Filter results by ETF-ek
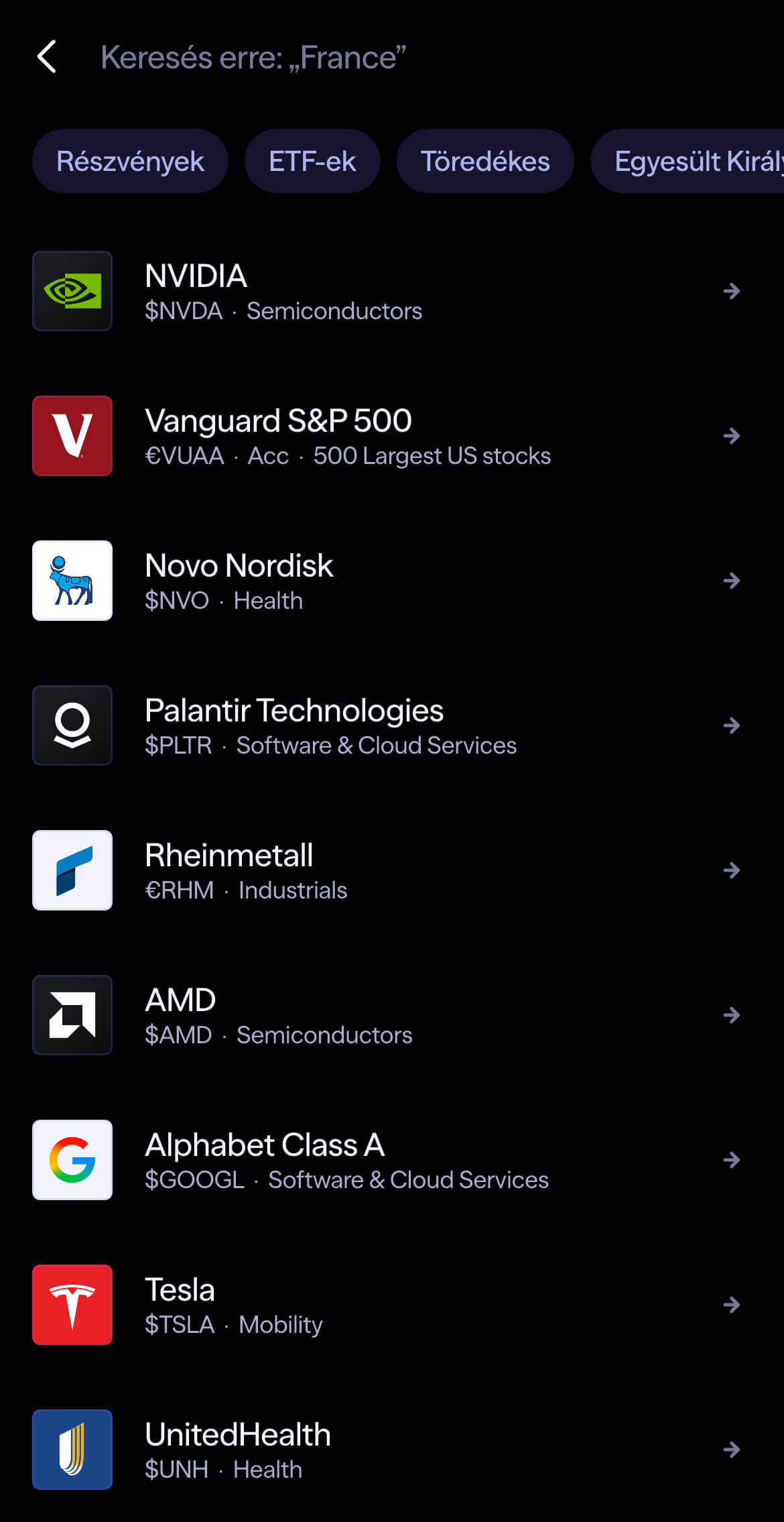Image resolution: width=784 pixels, height=1522 pixels. tap(312, 161)
